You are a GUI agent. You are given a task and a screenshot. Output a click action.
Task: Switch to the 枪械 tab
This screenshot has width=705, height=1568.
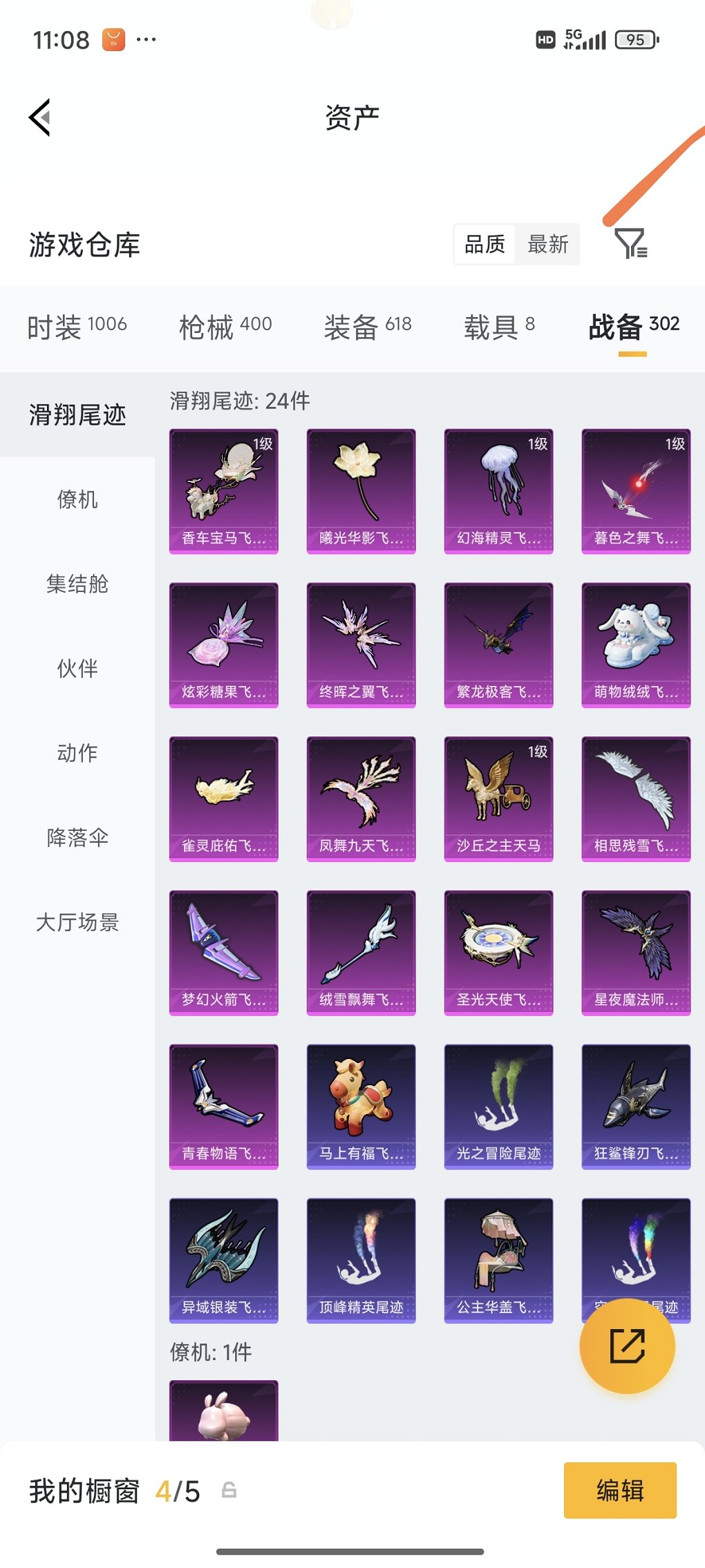coord(225,326)
